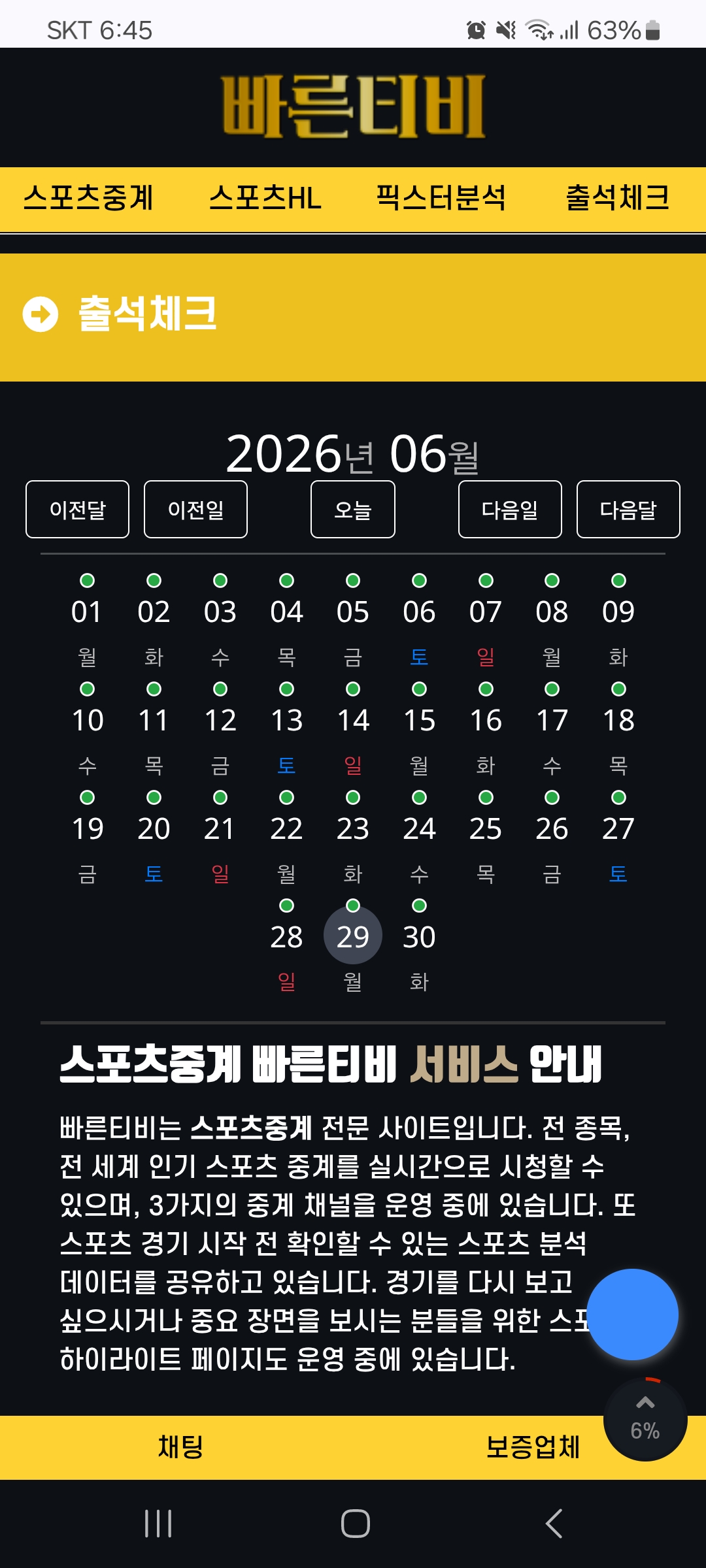Screen dimensions: 706x1568
Task: Open the 스포츠중계 menu tab
Action: tap(88, 199)
